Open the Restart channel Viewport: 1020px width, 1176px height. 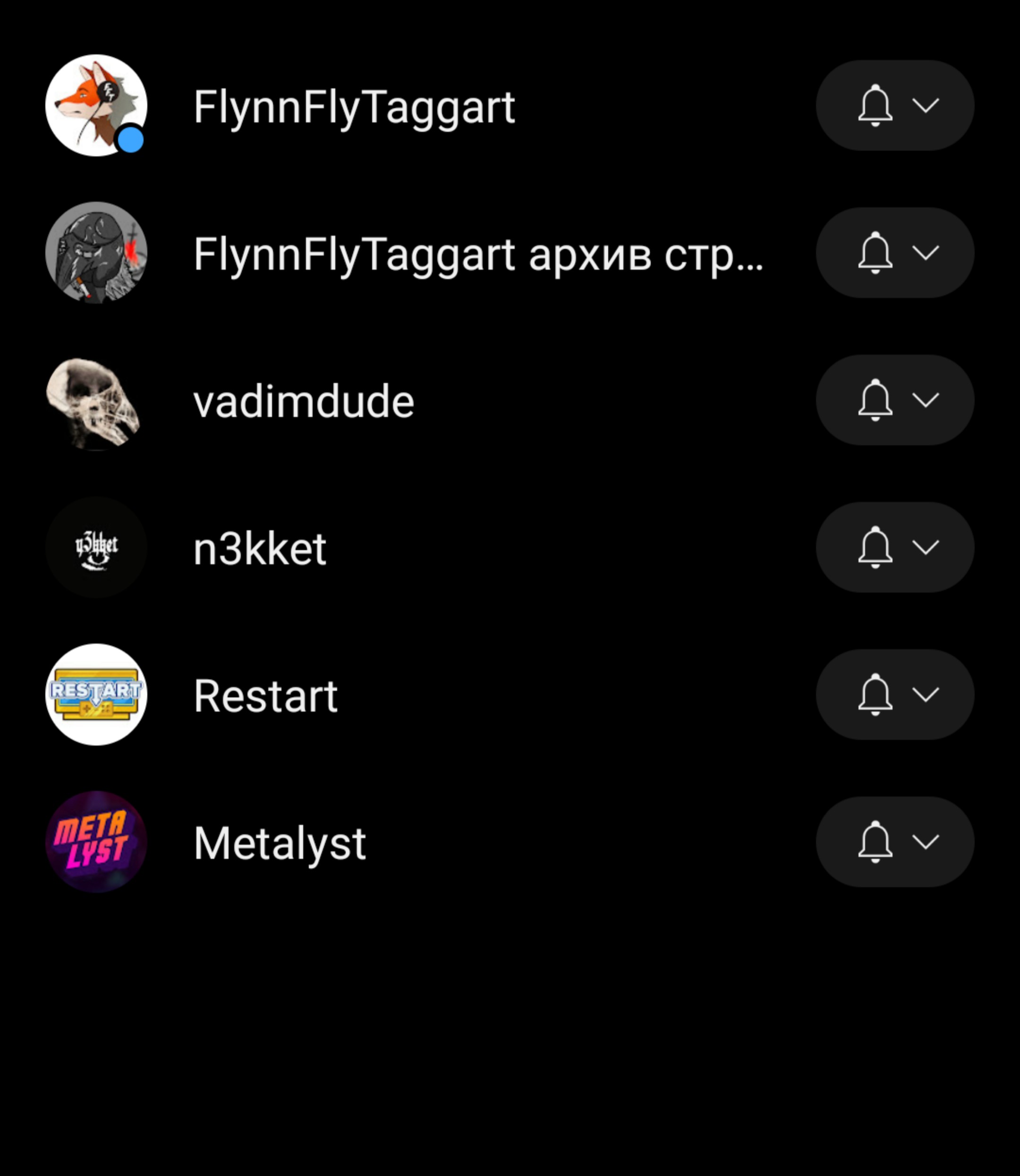tap(265, 696)
